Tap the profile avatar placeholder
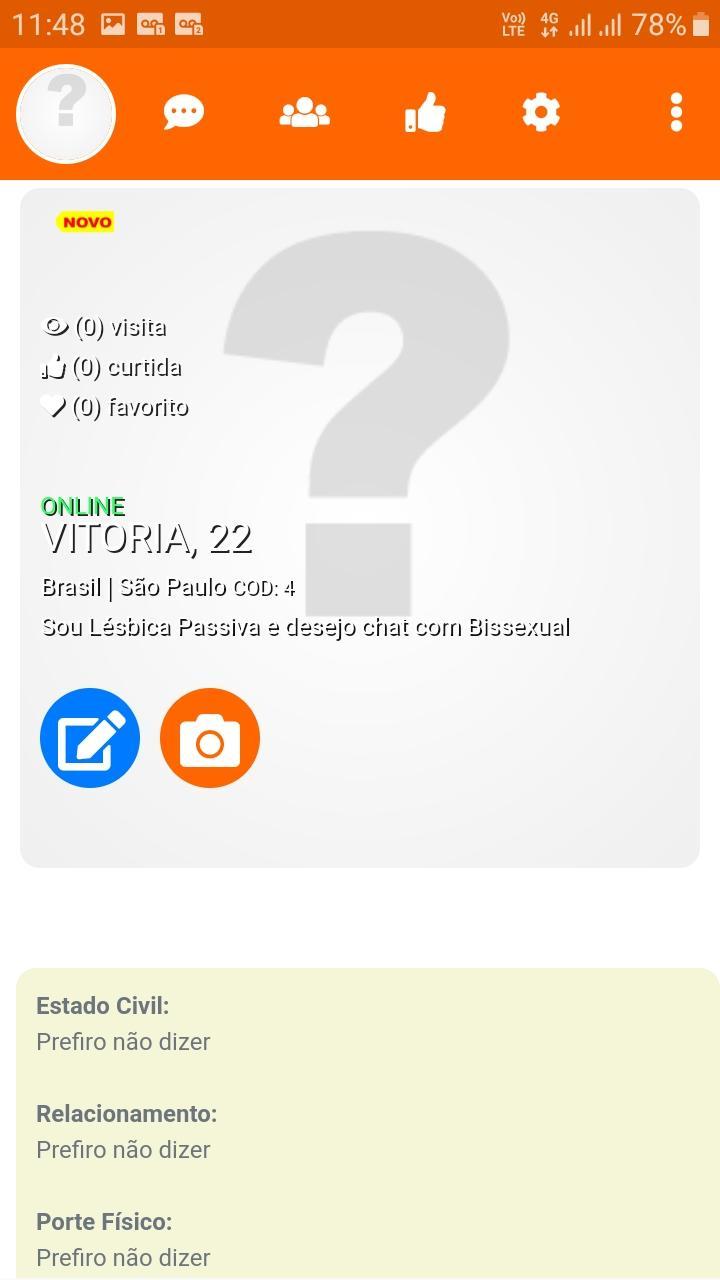The width and height of the screenshot is (720, 1280). (x=65, y=113)
